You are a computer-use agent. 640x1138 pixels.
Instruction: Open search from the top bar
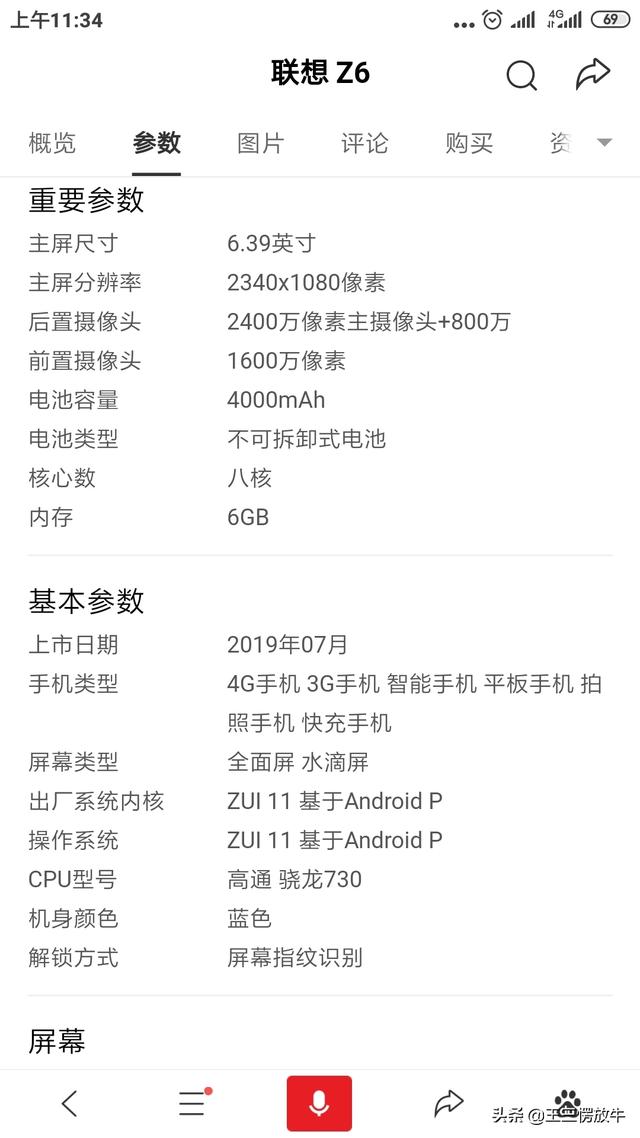[521, 75]
